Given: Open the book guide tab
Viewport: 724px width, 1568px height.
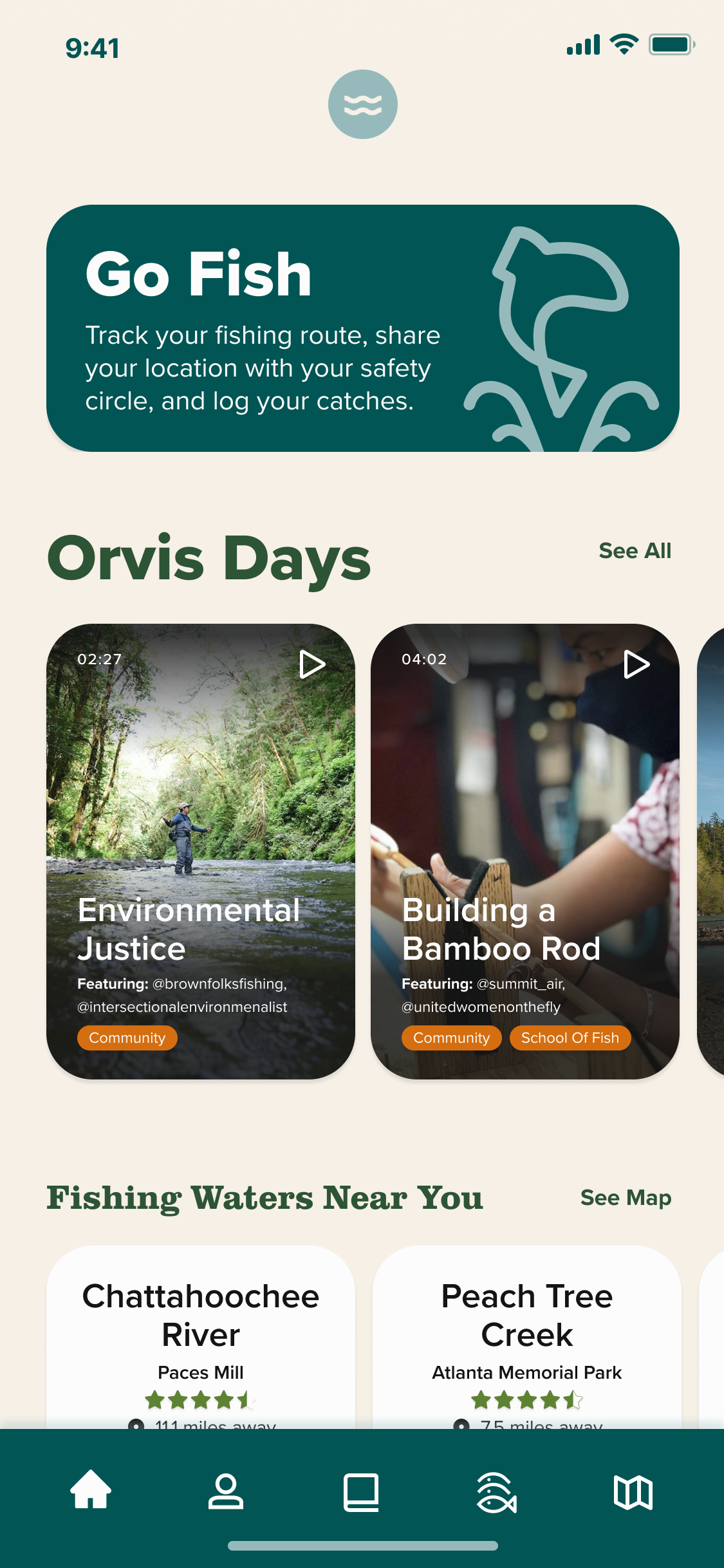Looking at the screenshot, I should pos(361,1492).
